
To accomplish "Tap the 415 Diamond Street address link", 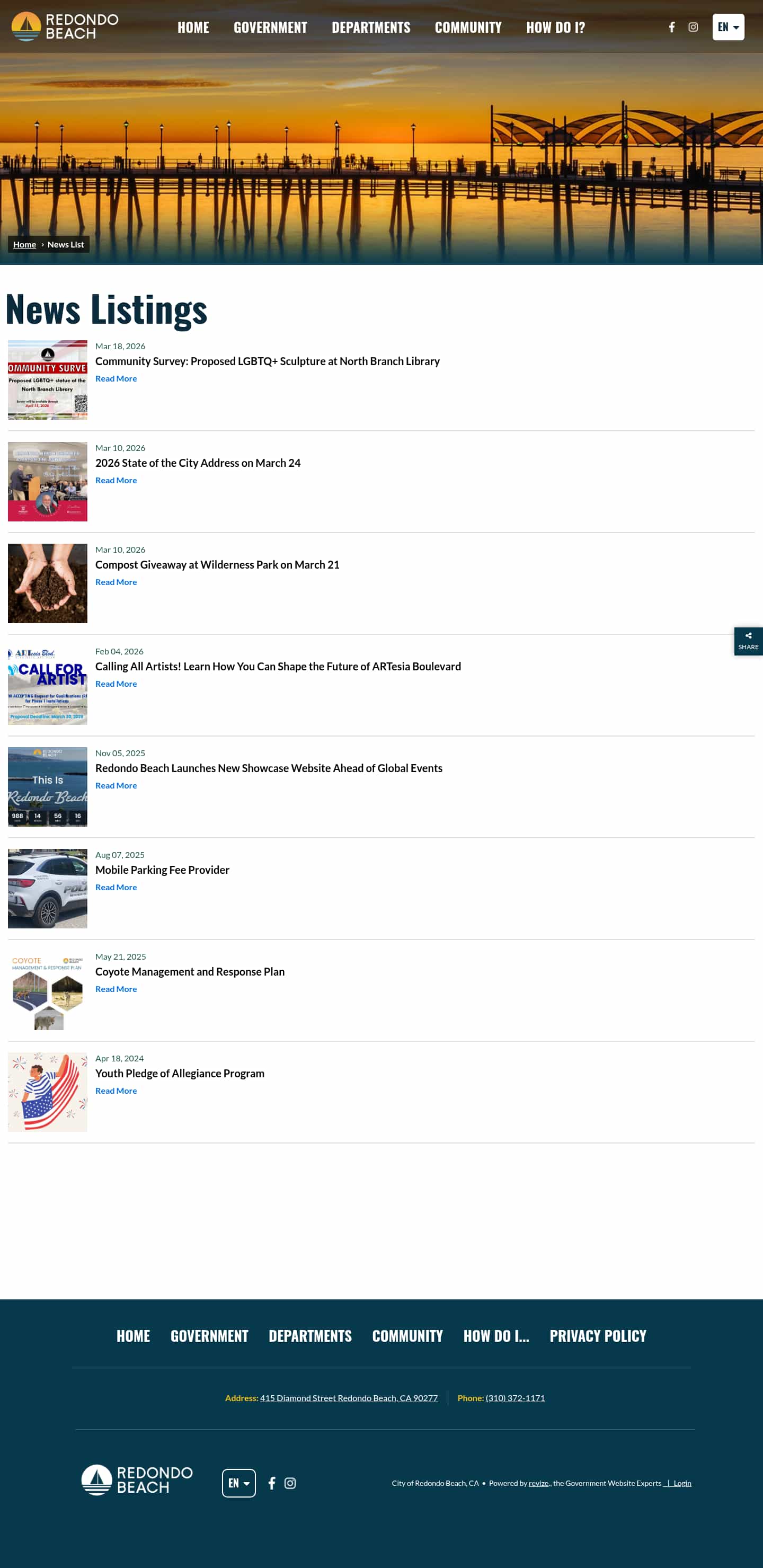I will pyautogui.click(x=349, y=1398).
